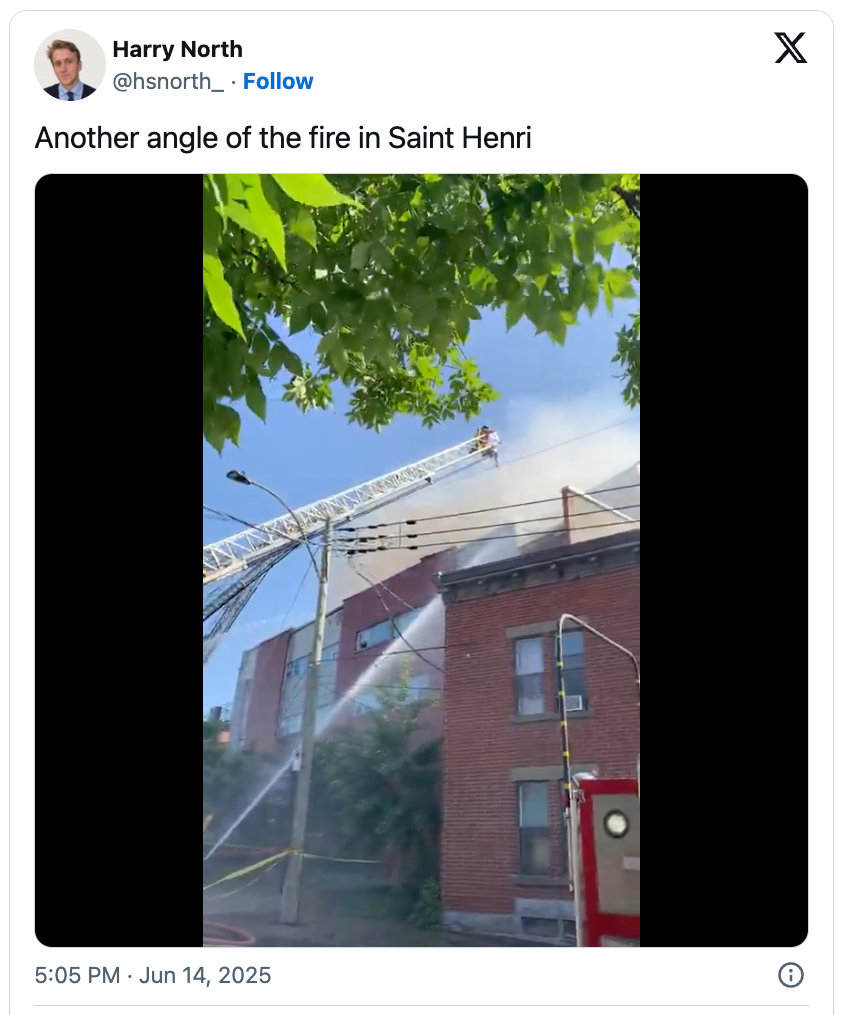This screenshot has height=1015, width=842.
Task: Open the @hsnorth_ handle link
Action: tap(168, 82)
